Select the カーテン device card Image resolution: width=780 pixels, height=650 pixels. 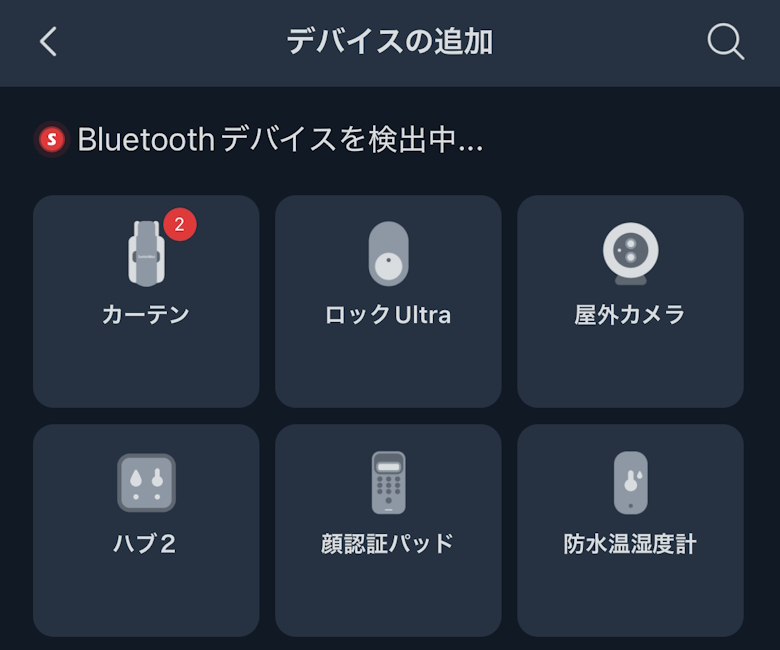click(x=146, y=300)
